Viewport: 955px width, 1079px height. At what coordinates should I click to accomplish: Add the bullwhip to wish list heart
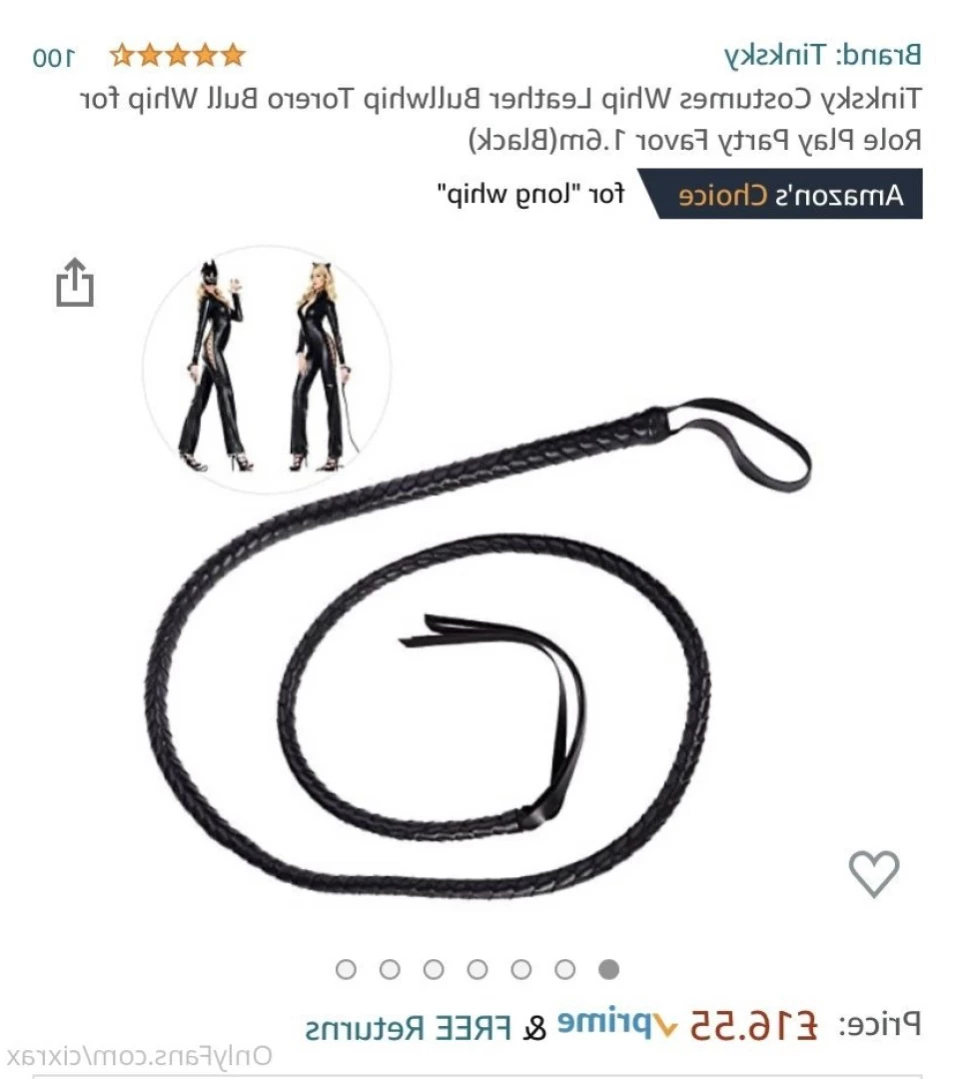coord(873,874)
